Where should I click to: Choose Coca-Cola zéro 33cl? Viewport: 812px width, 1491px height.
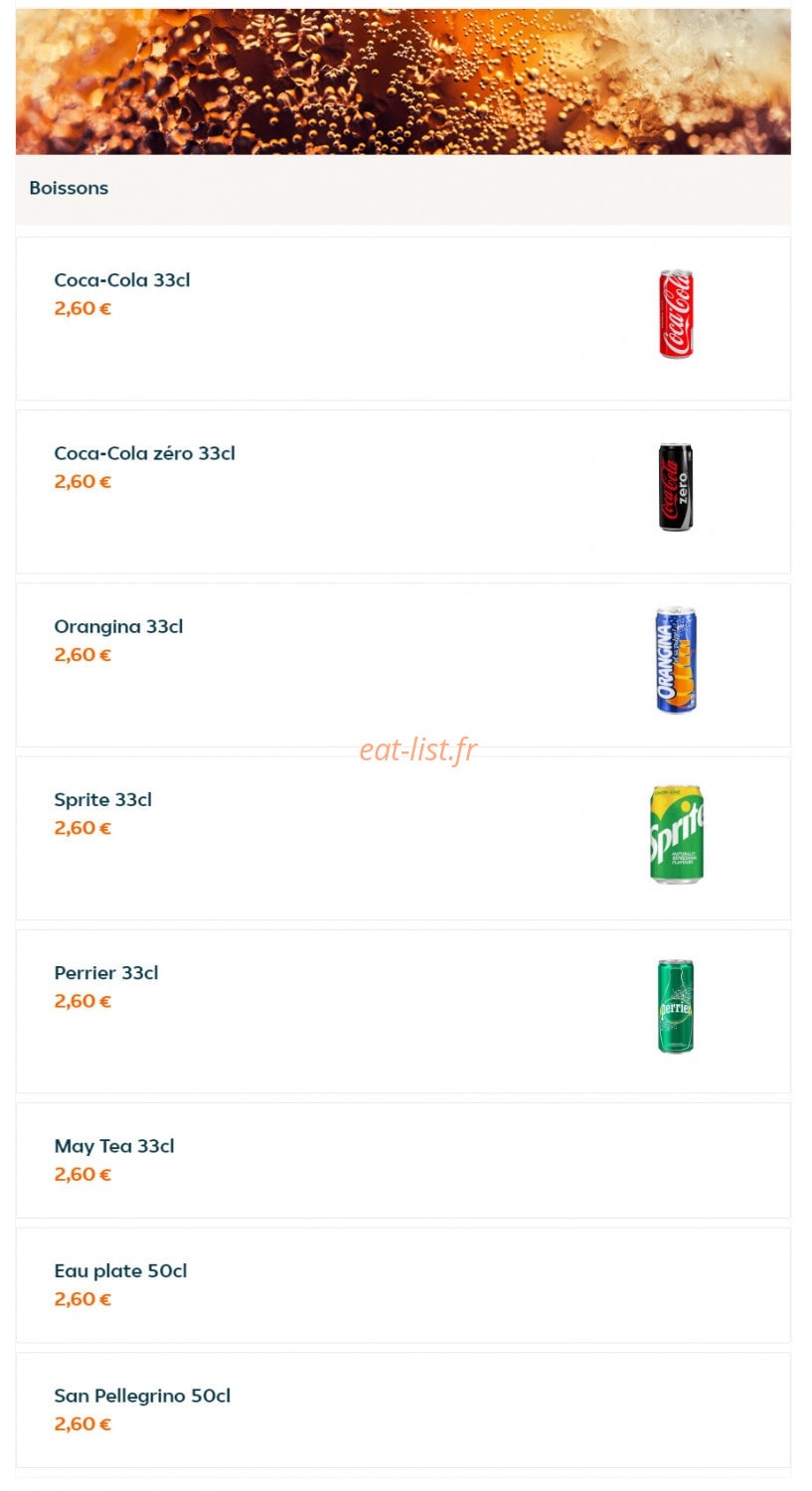click(x=403, y=491)
